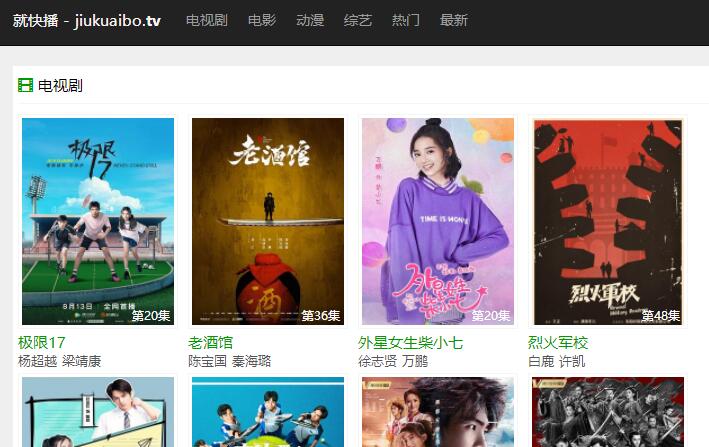The width and height of the screenshot is (709, 447).
Task: Open the 老酒馆 poster
Action: [x=268, y=221]
